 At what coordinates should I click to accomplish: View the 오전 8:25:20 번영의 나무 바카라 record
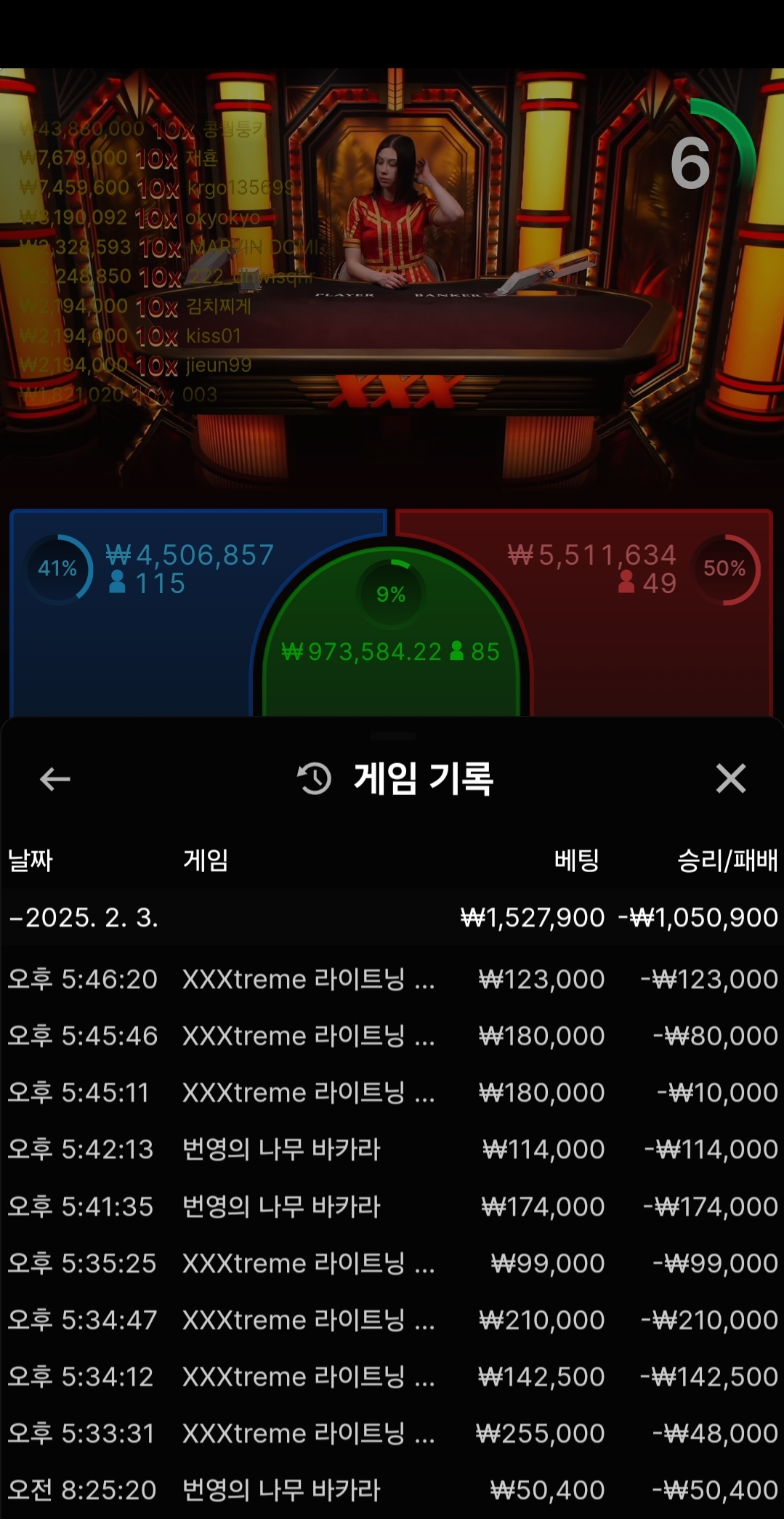pyautogui.click(x=392, y=1490)
